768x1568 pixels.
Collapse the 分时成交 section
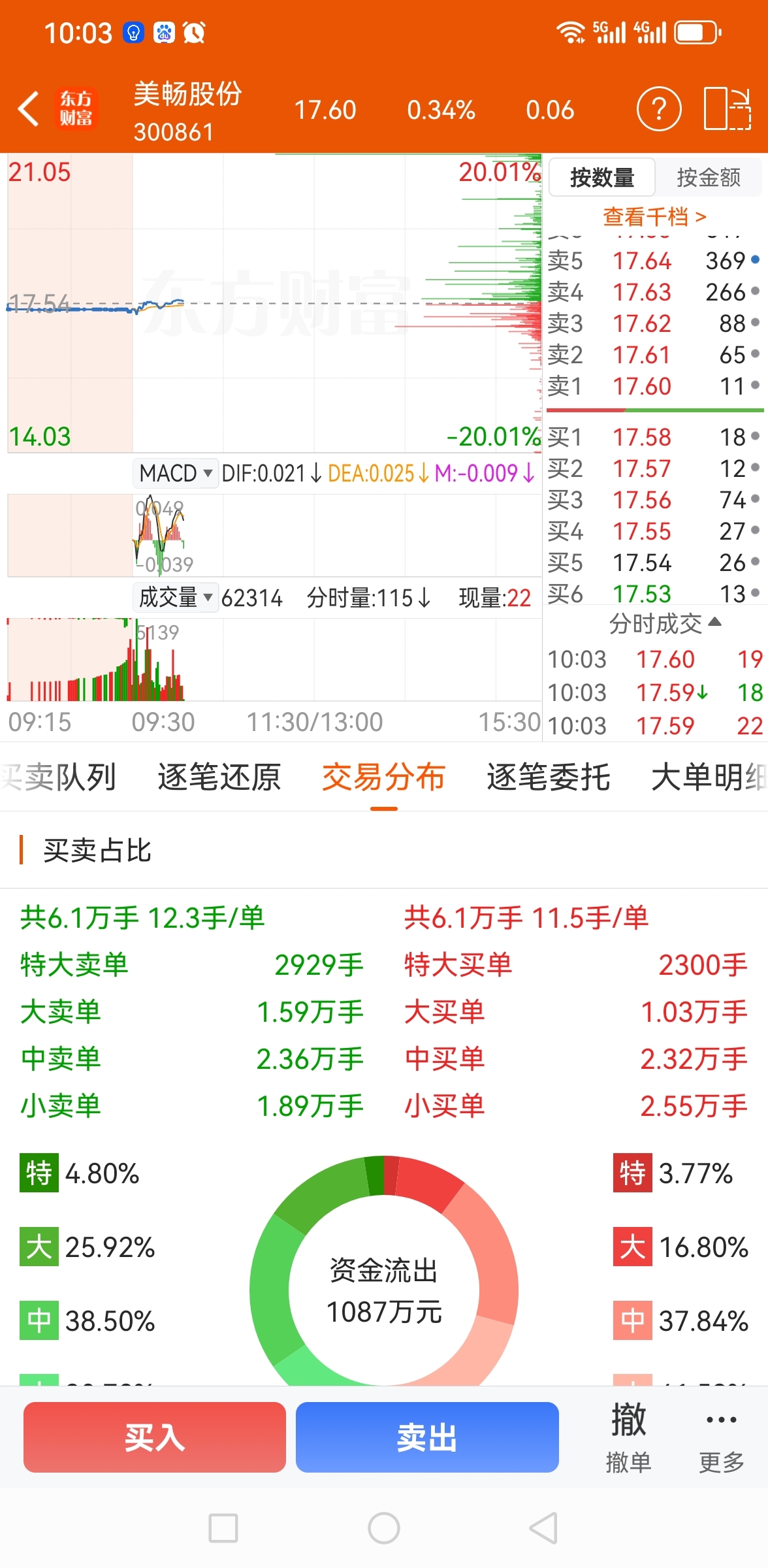pos(665,623)
